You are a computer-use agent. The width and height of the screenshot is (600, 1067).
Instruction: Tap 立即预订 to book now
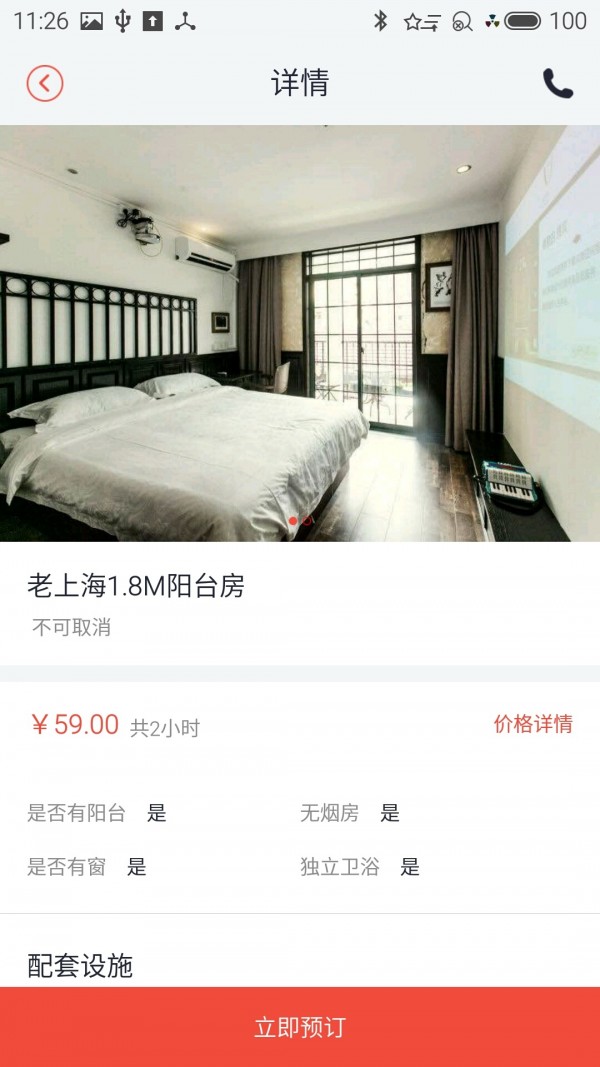pos(300,1027)
